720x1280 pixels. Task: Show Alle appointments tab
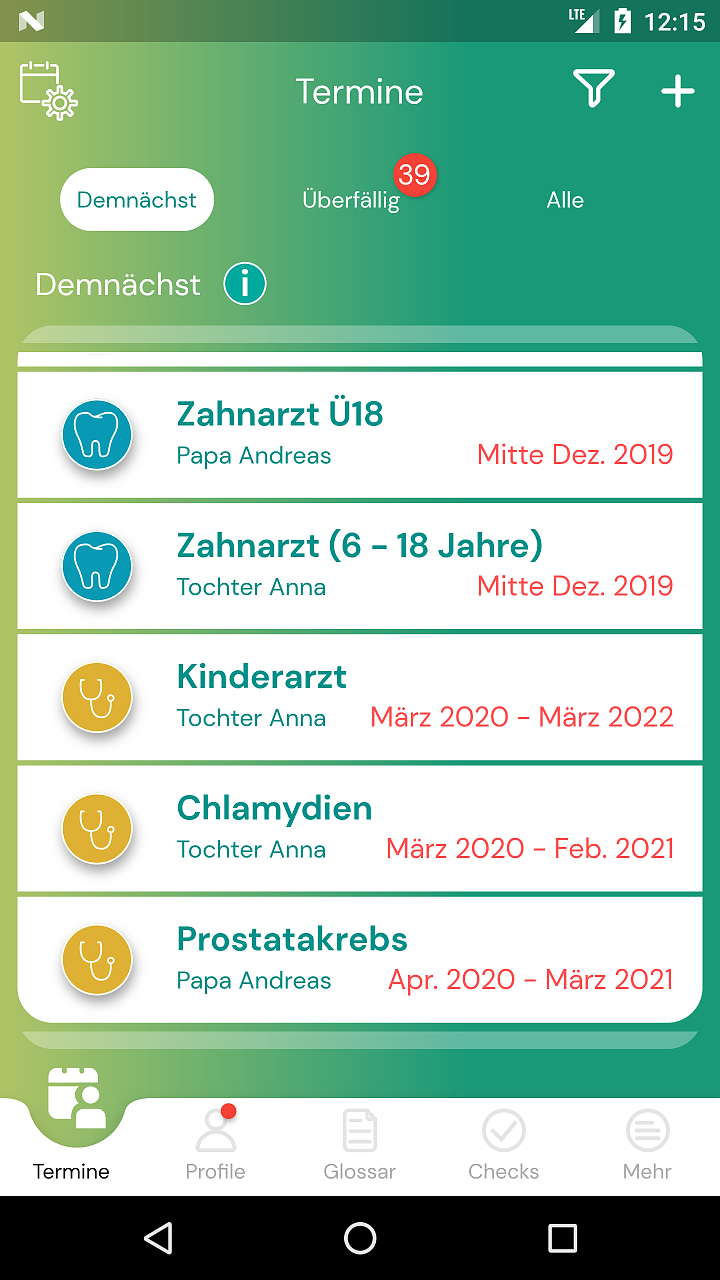(x=565, y=200)
